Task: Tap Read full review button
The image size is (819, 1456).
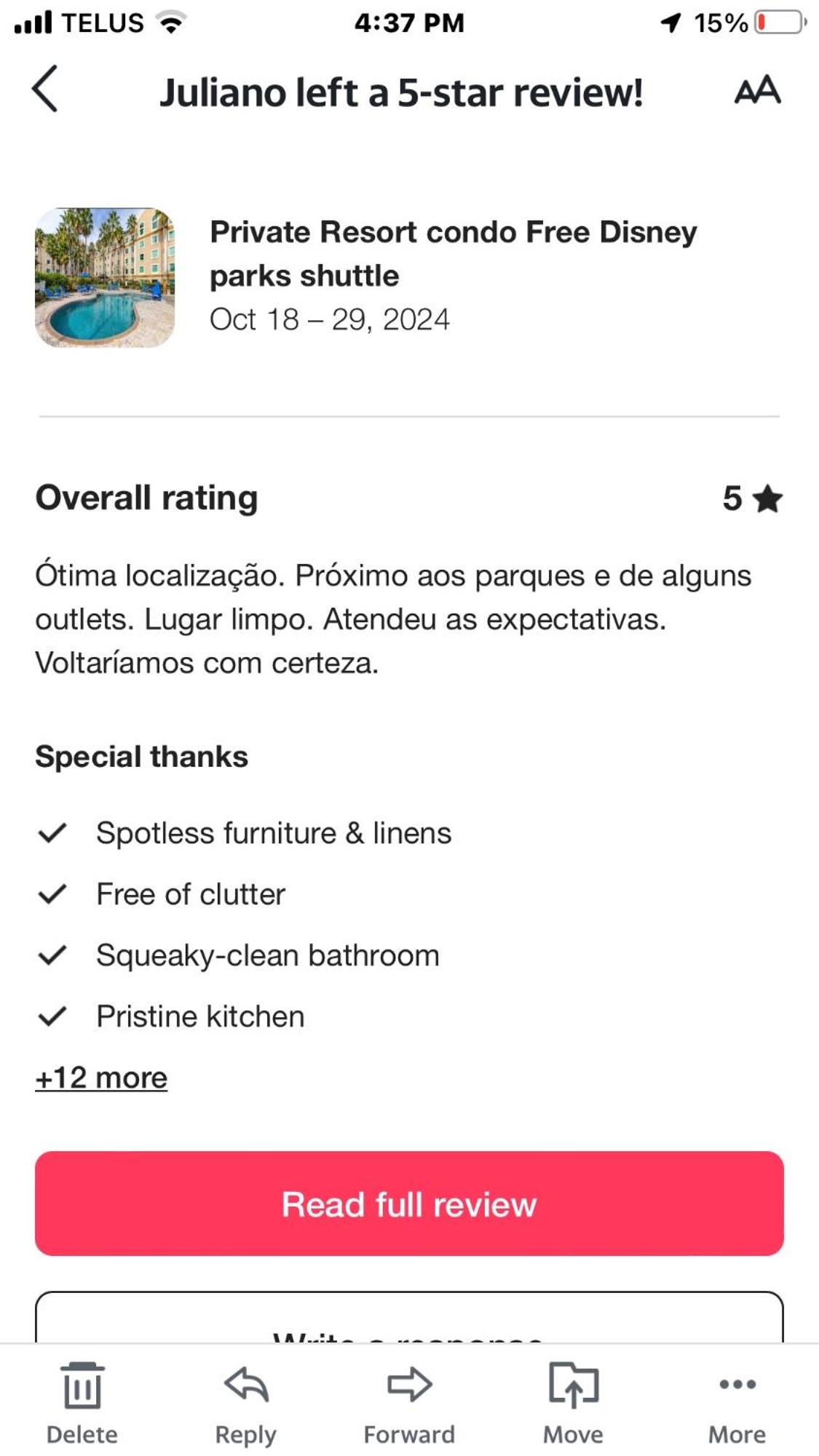Action: tap(409, 1204)
